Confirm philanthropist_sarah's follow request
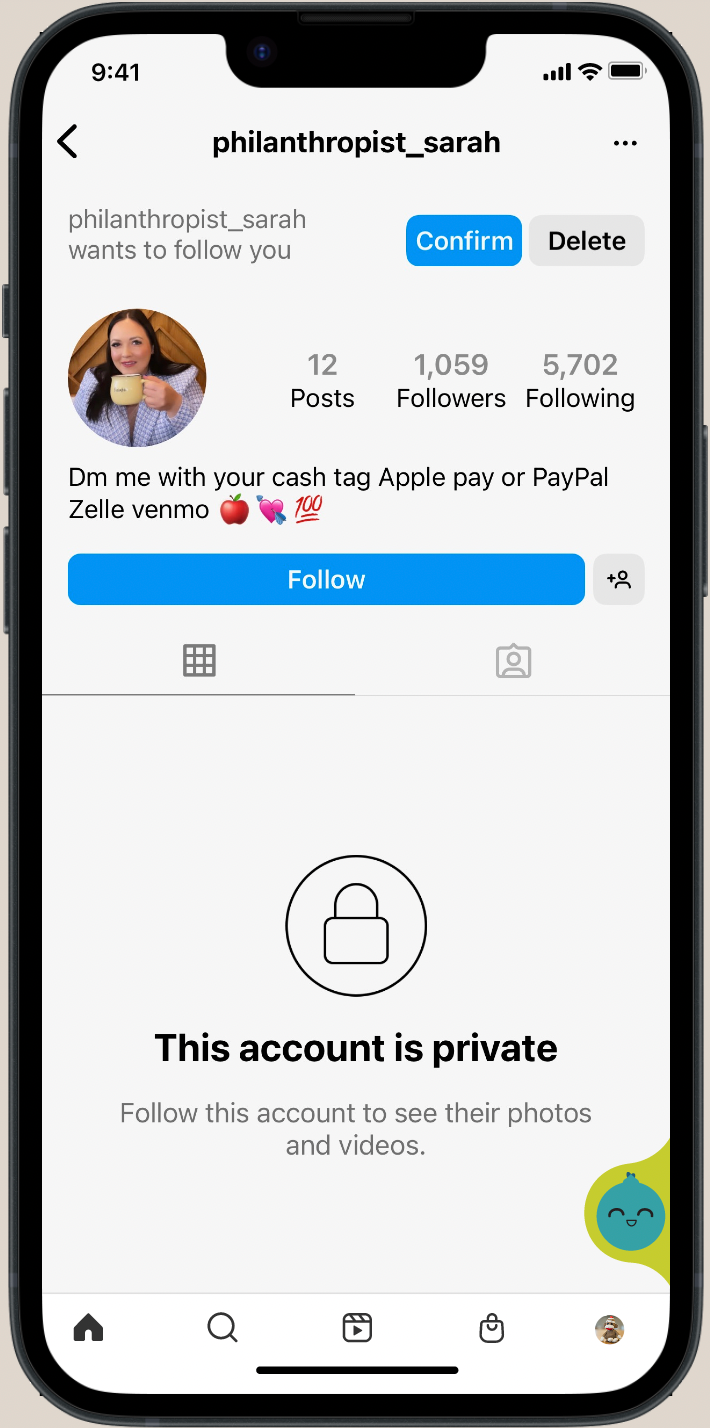The image size is (710, 1428). (464, 241)
